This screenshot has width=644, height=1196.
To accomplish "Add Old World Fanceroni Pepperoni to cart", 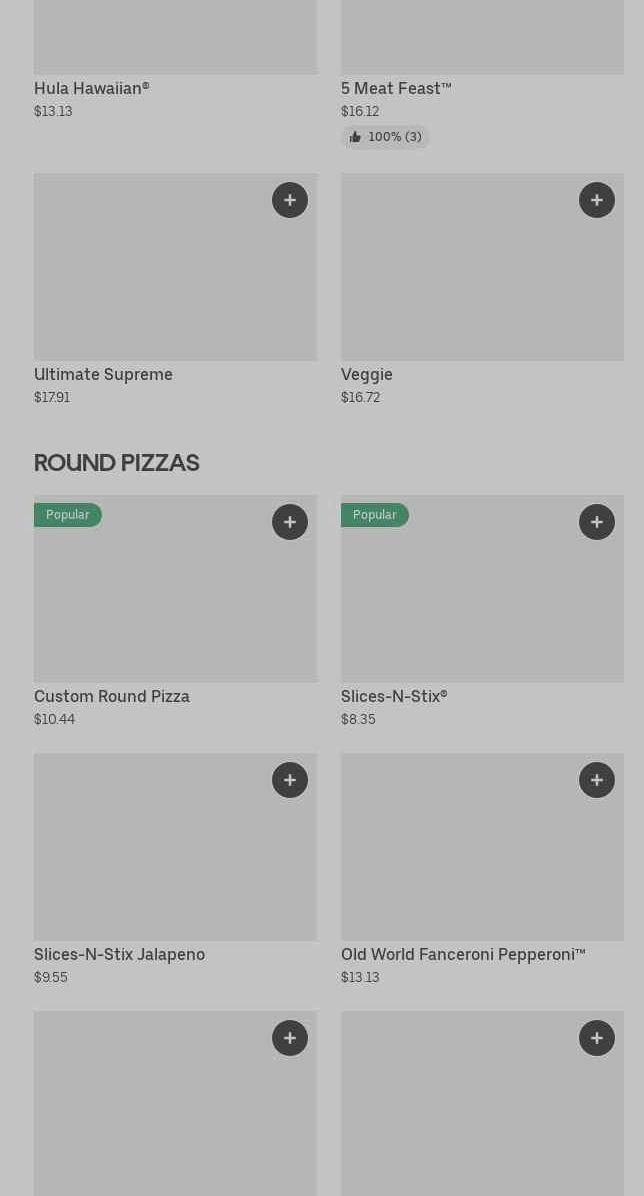I will 597,780.
